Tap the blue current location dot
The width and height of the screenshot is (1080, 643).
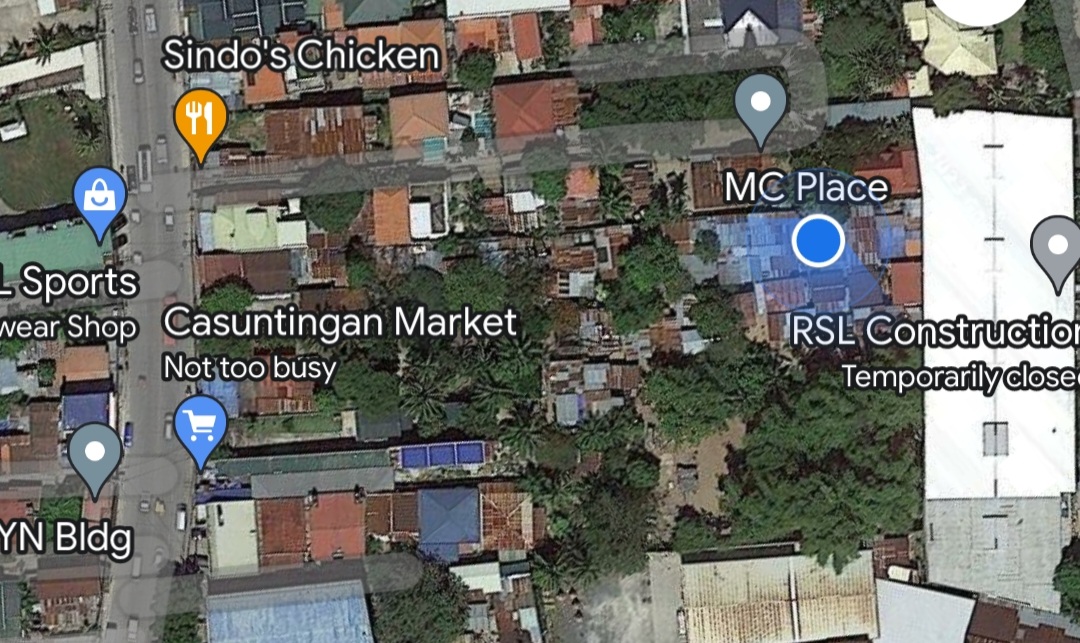coord(818,241)
